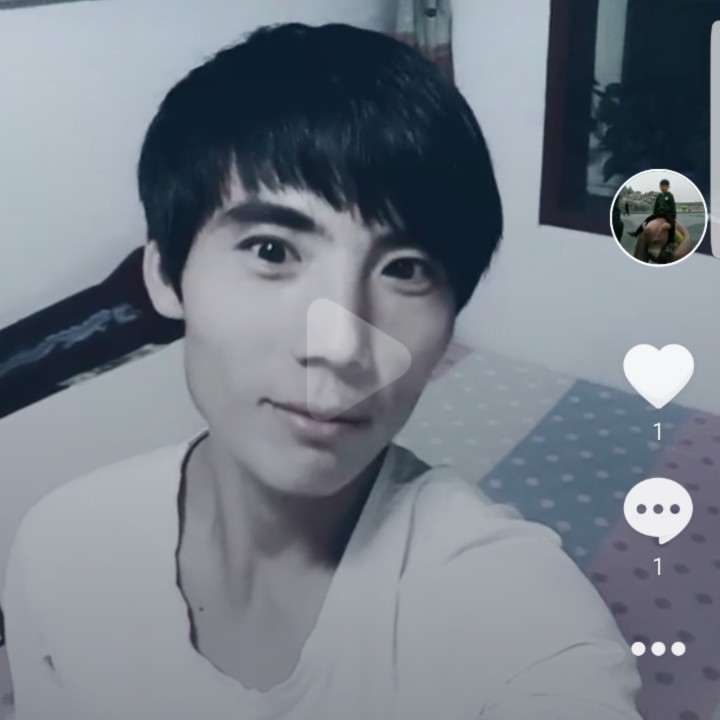Open the creator's round profile avatar
Screen dimensions: 720x720
(658, 217)
